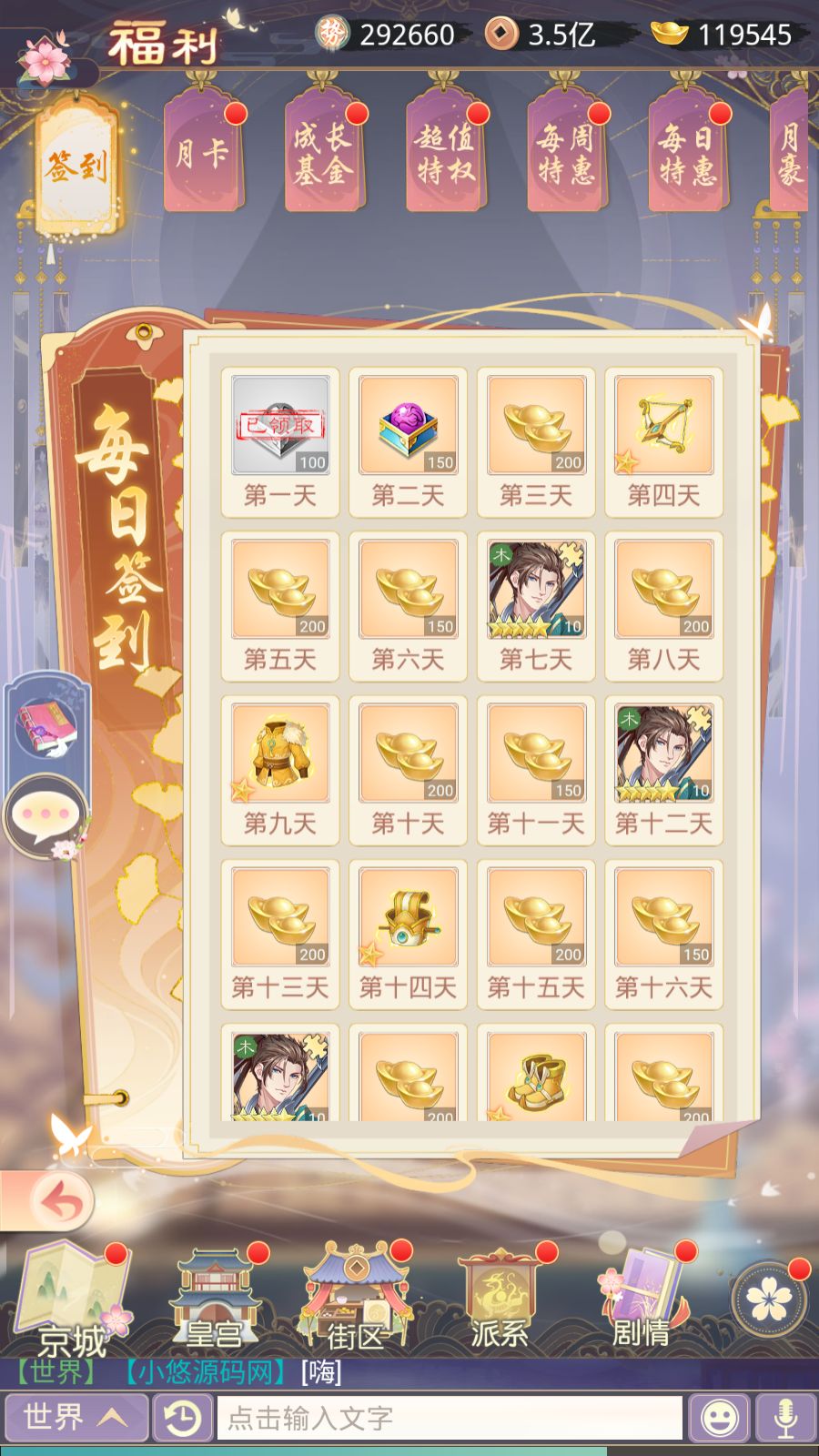View the 第十四天 helmet reward
This screenshot has height=1456, width=819.
coord(408,934)
